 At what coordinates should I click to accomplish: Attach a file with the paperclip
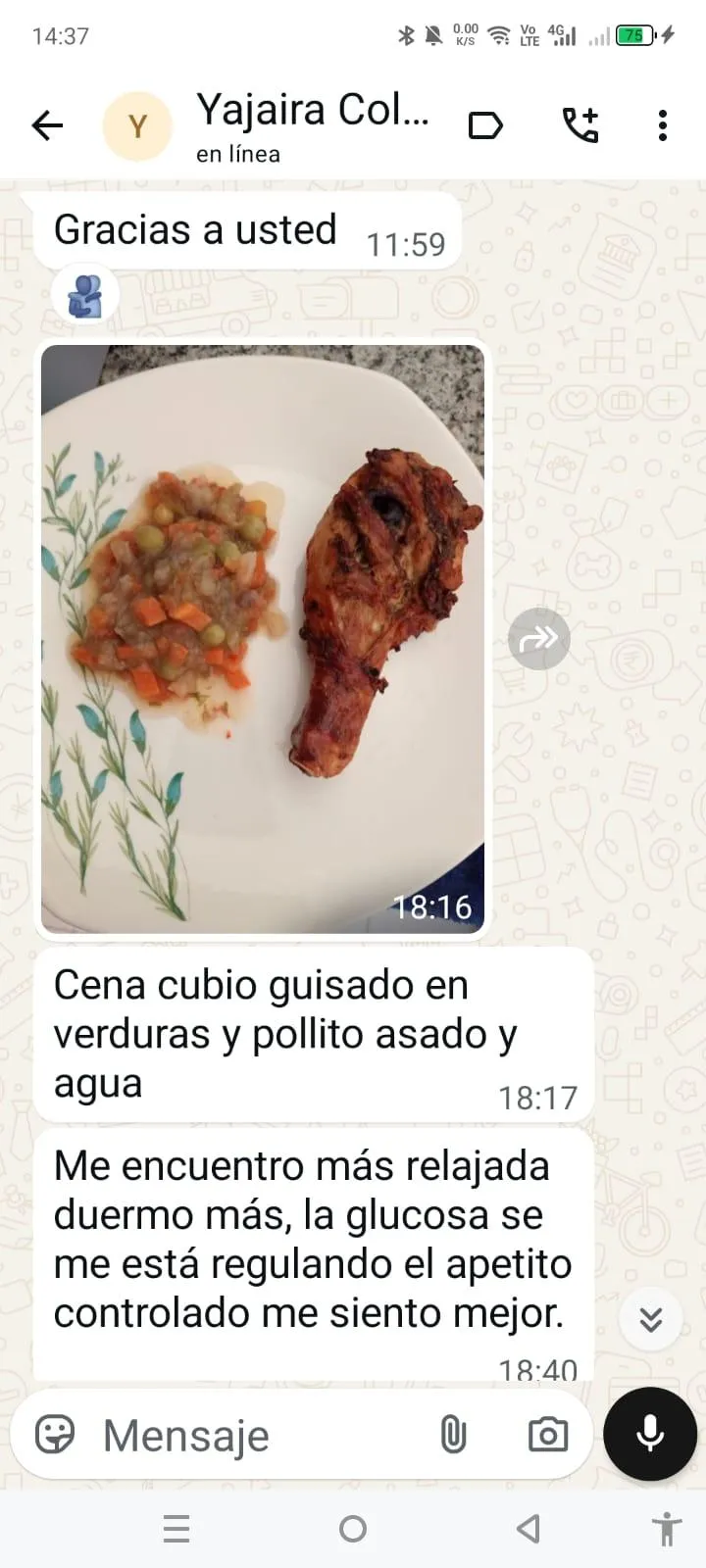click(453, 1436)
